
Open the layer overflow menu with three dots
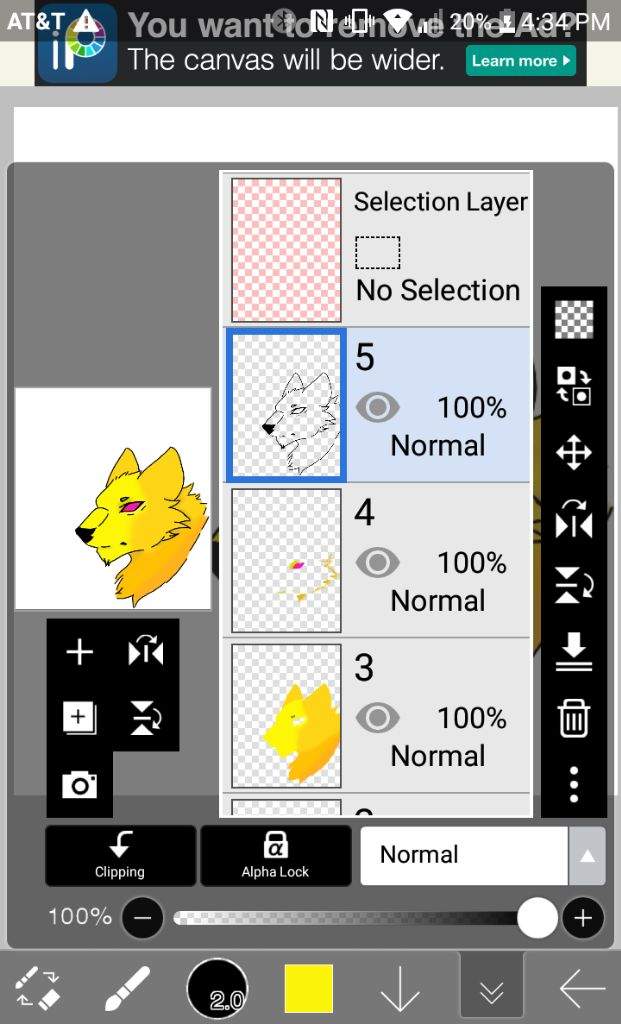(574, 785)
